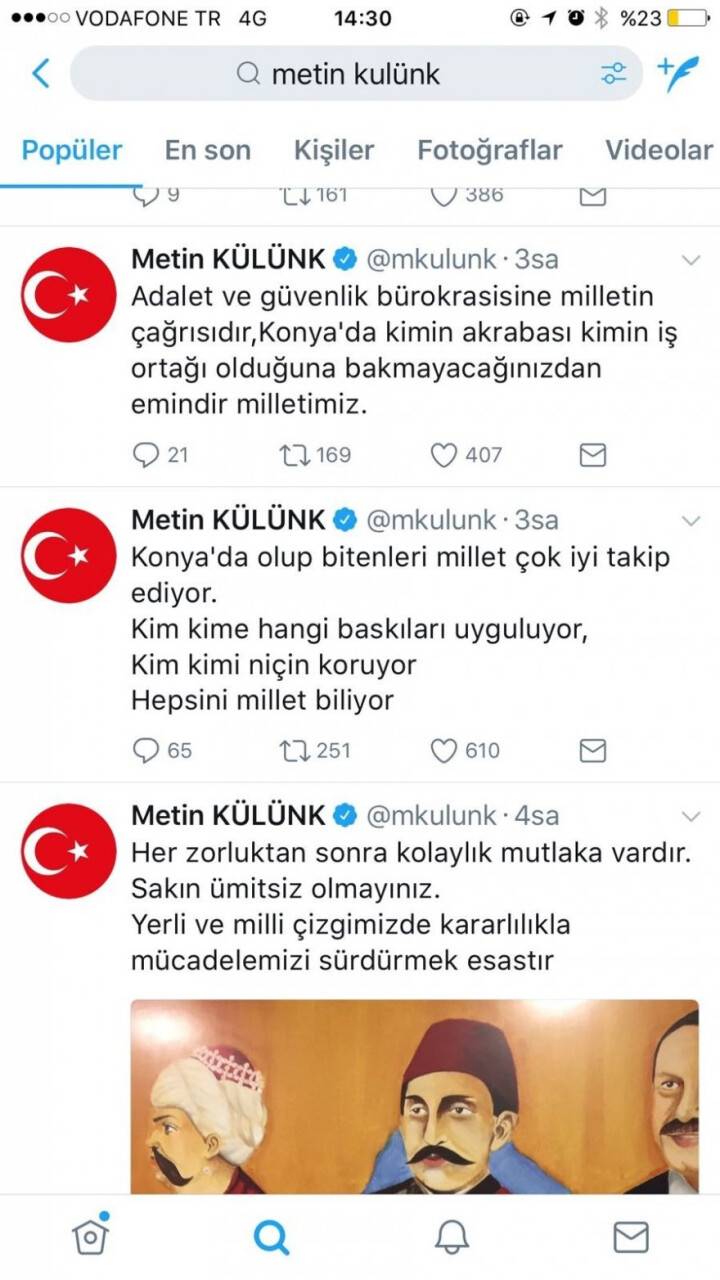720x1280 pixels.
Task: Go back with the top left arrow
Action: coord(41,73)
